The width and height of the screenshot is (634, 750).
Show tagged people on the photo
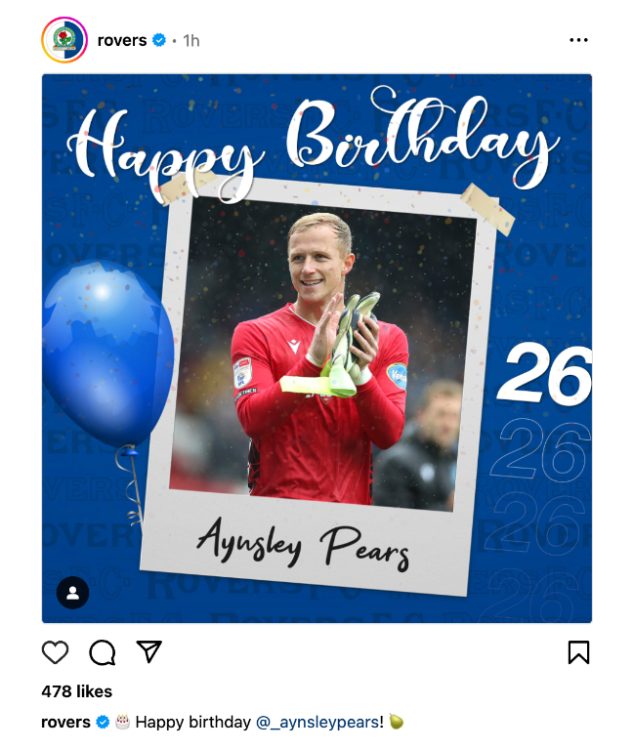tap(73, 592)
